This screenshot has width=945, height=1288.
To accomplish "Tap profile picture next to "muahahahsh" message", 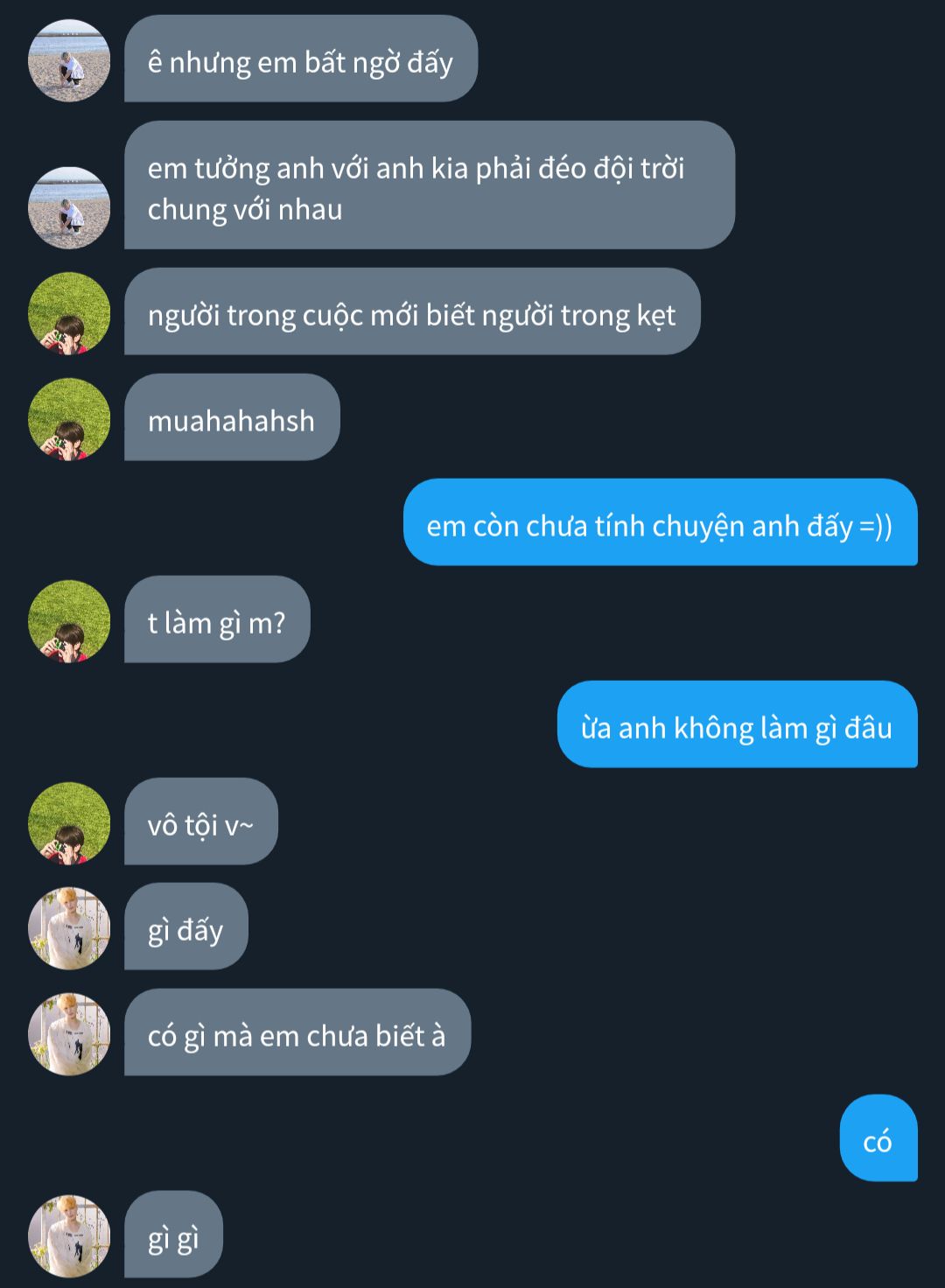I will tap(69, 419).
